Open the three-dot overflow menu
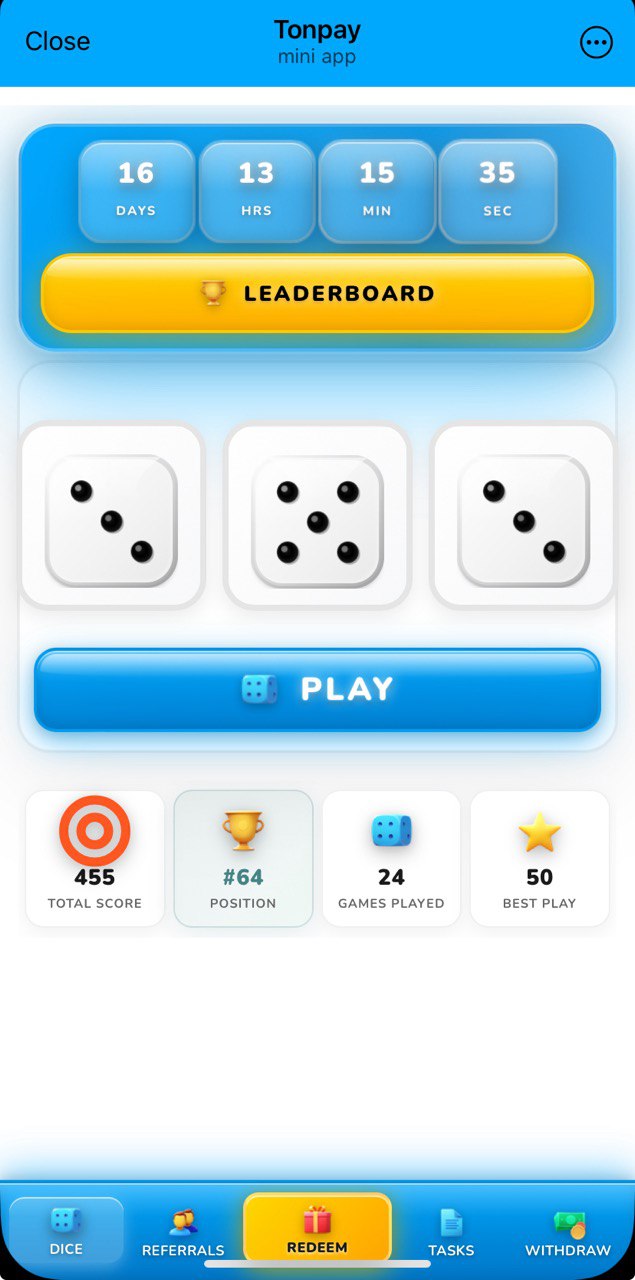Viewport: 635px width, 1280px height. coord(596,42)
